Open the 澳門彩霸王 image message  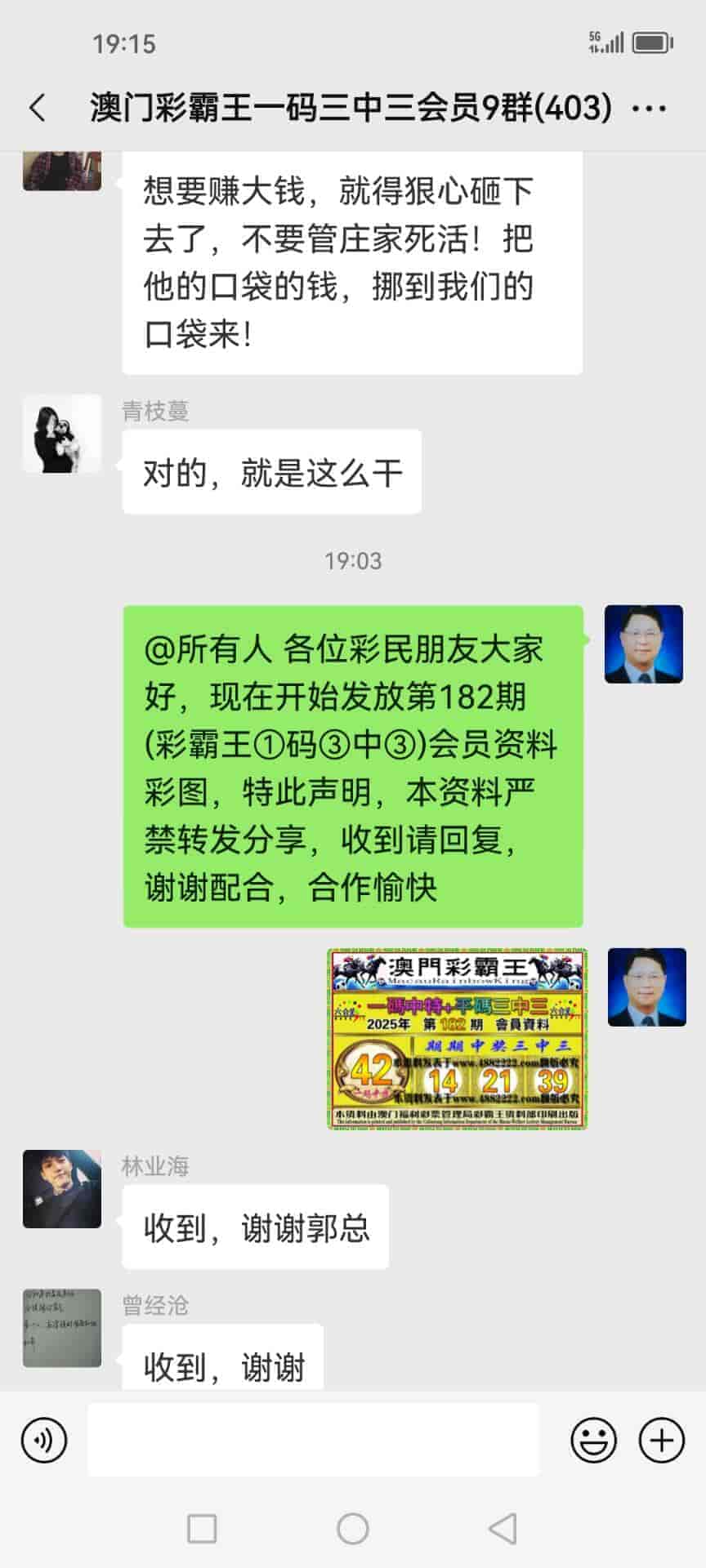click(458, 1039)
